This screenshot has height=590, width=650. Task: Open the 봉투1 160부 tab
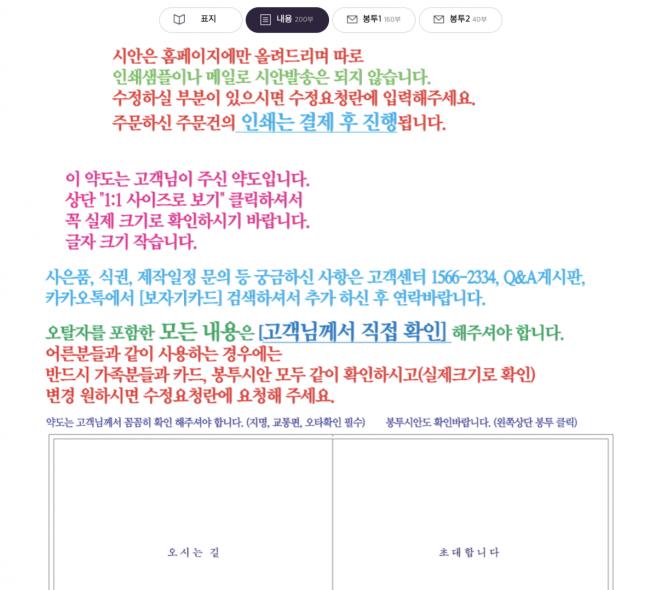(x=373, y=20)
